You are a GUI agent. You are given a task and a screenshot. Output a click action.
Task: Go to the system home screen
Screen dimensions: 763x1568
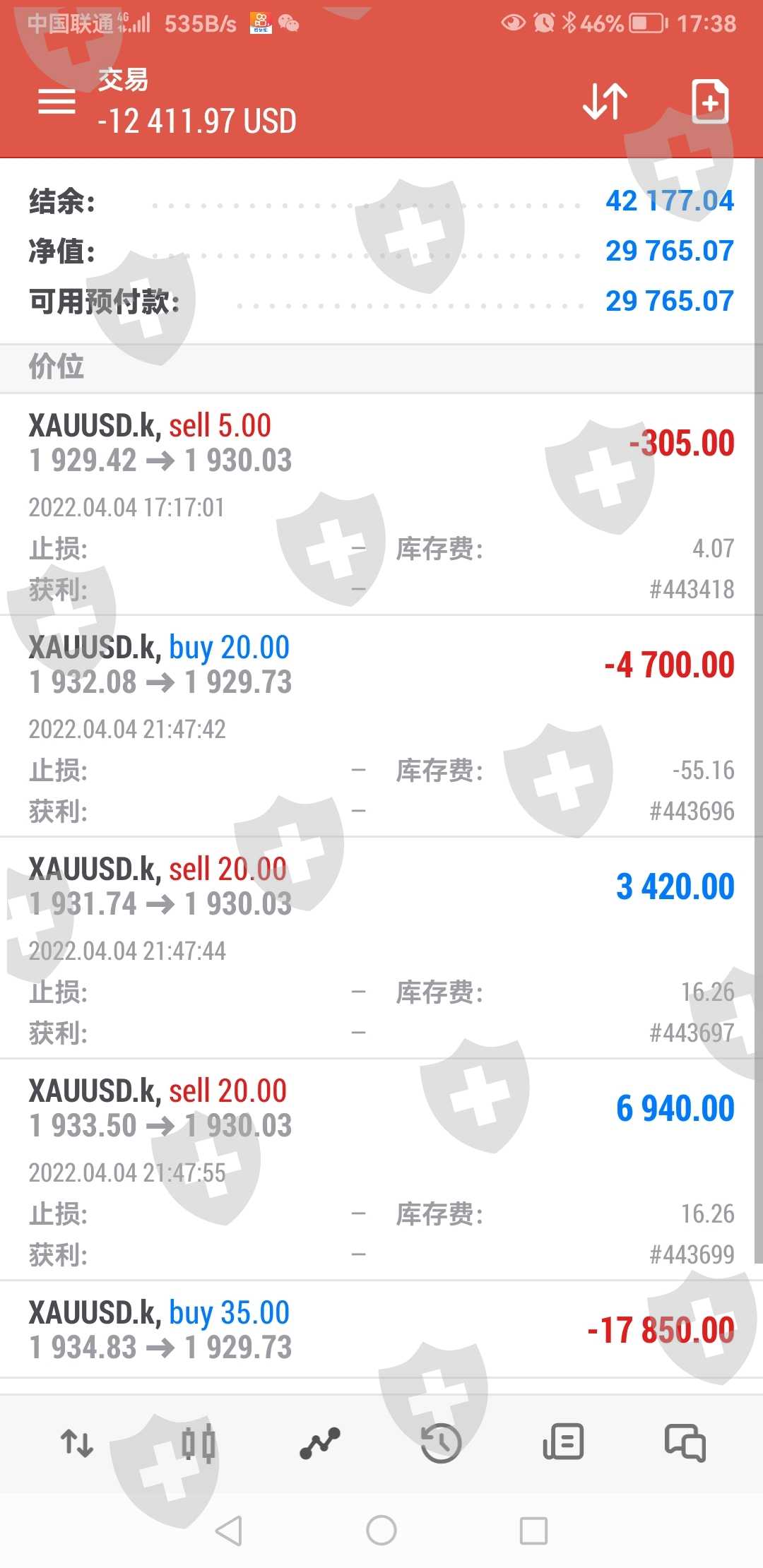381,1531
